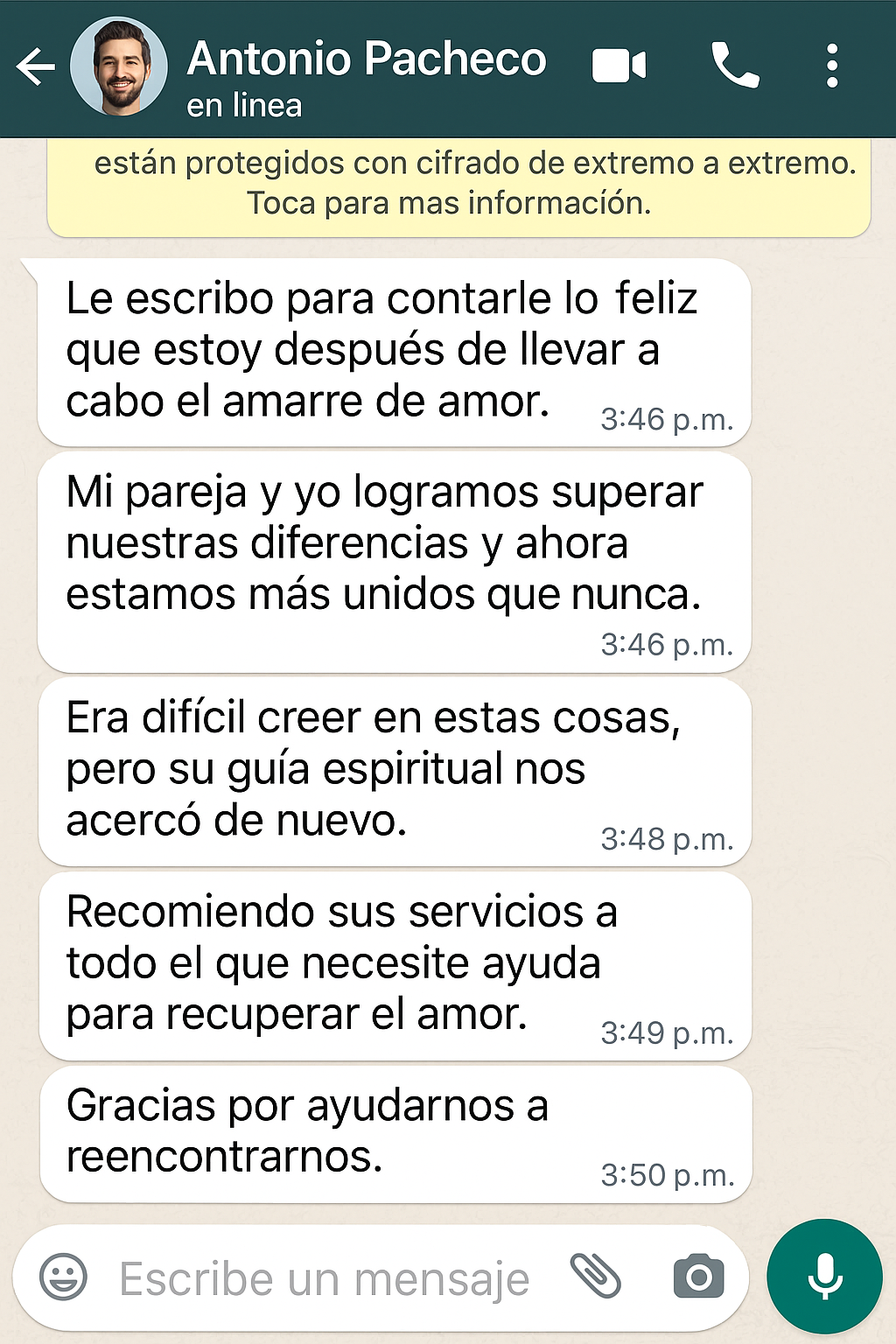Open Antonio Pacheco's profile photo

point(119,66)
